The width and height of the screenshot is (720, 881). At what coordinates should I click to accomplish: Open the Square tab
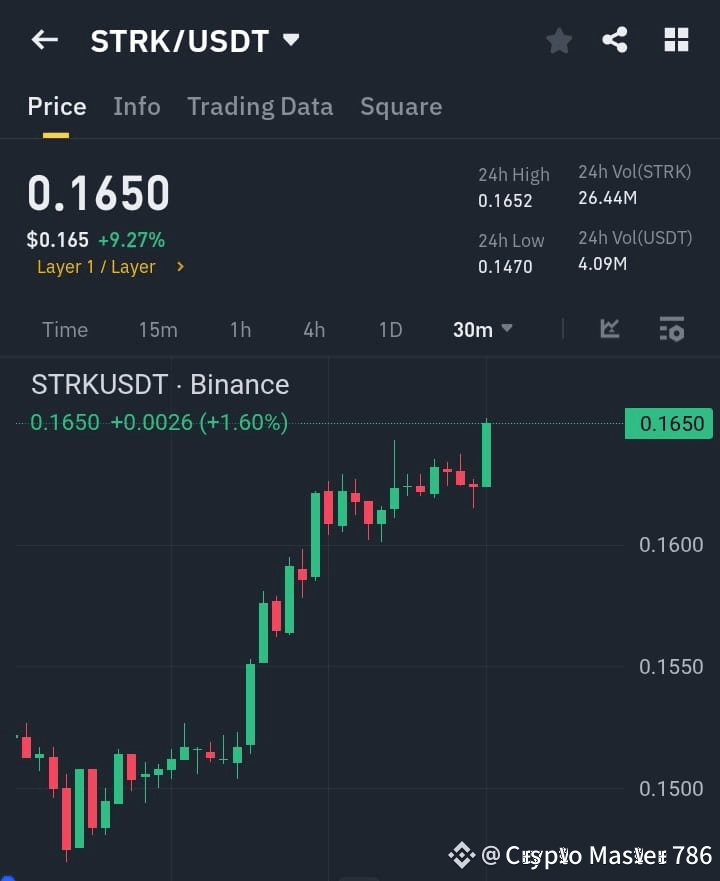401,106
